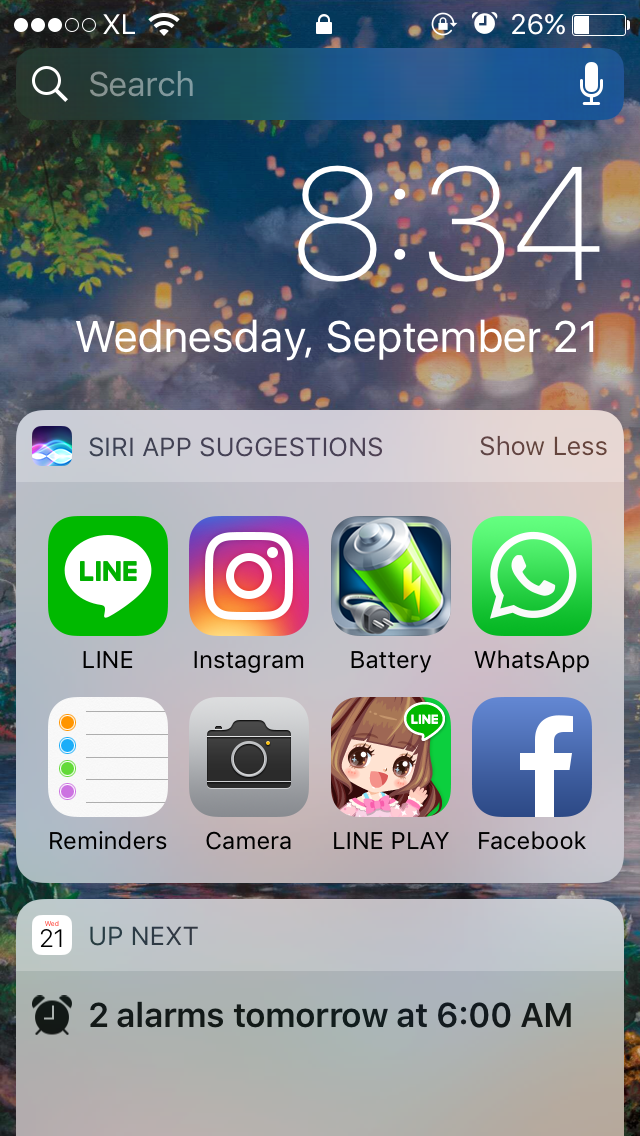Open the Up Next calendar widget header

click(144, 936)
